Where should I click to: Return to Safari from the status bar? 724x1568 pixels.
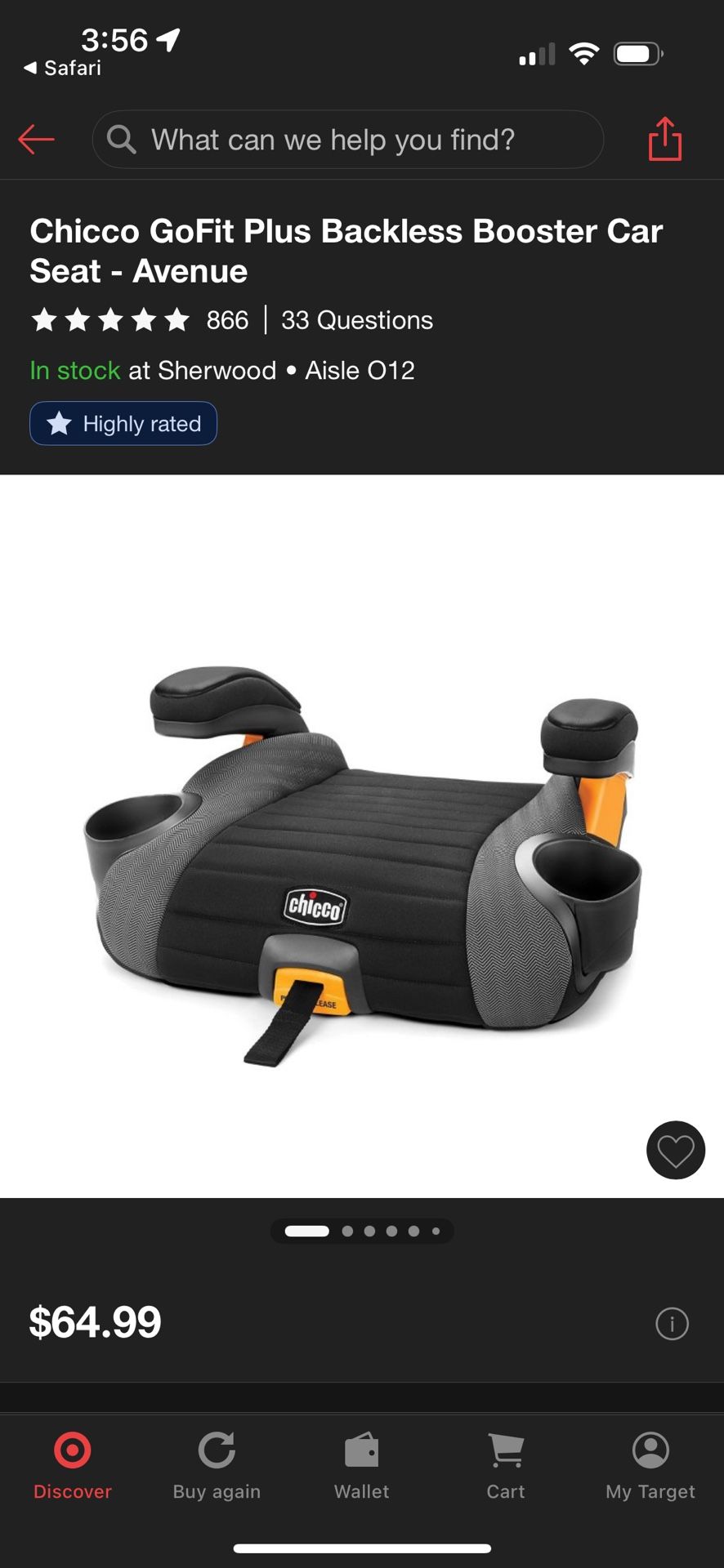click(61, 69)
